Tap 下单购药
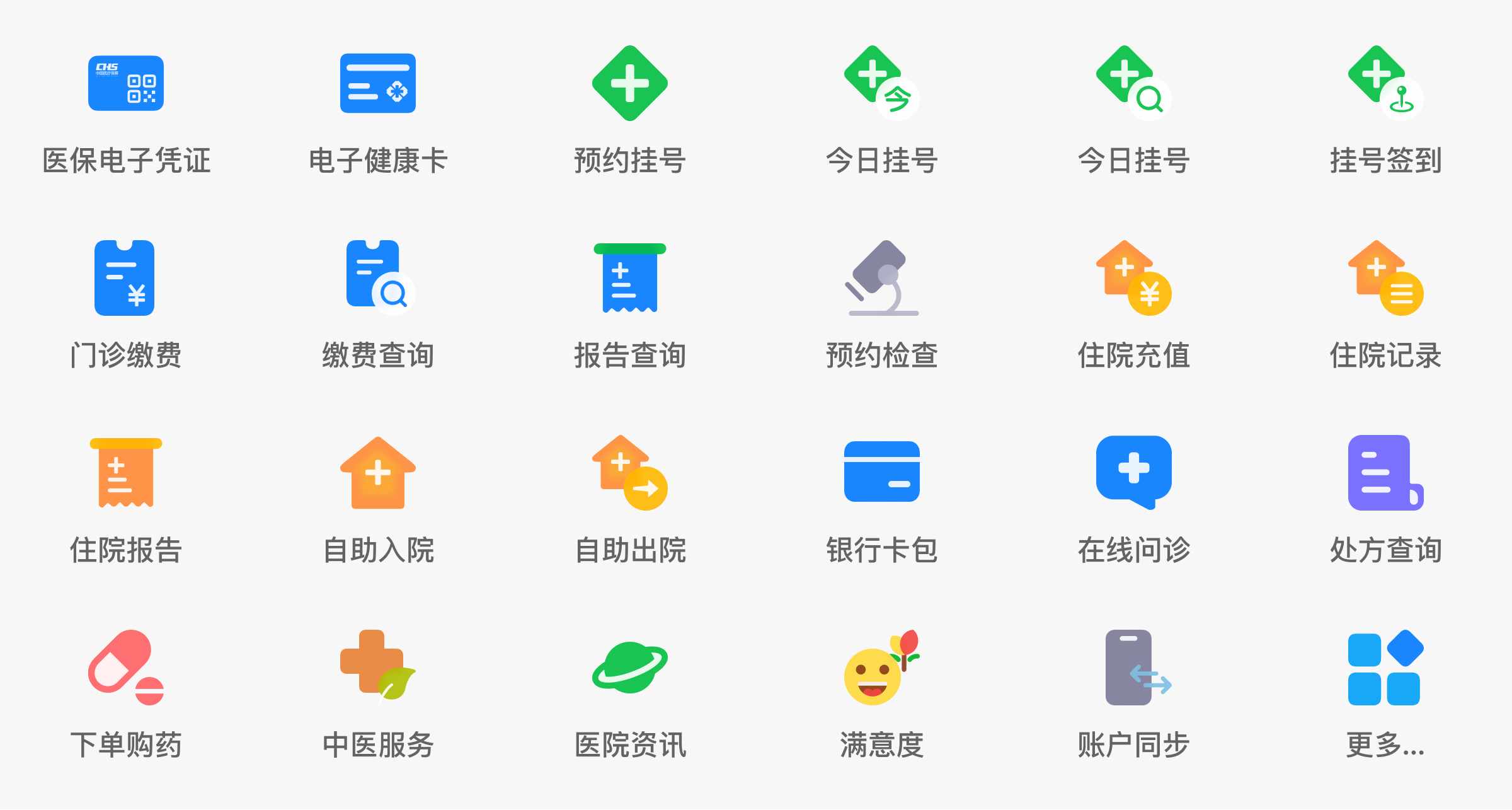 [126, 668]
